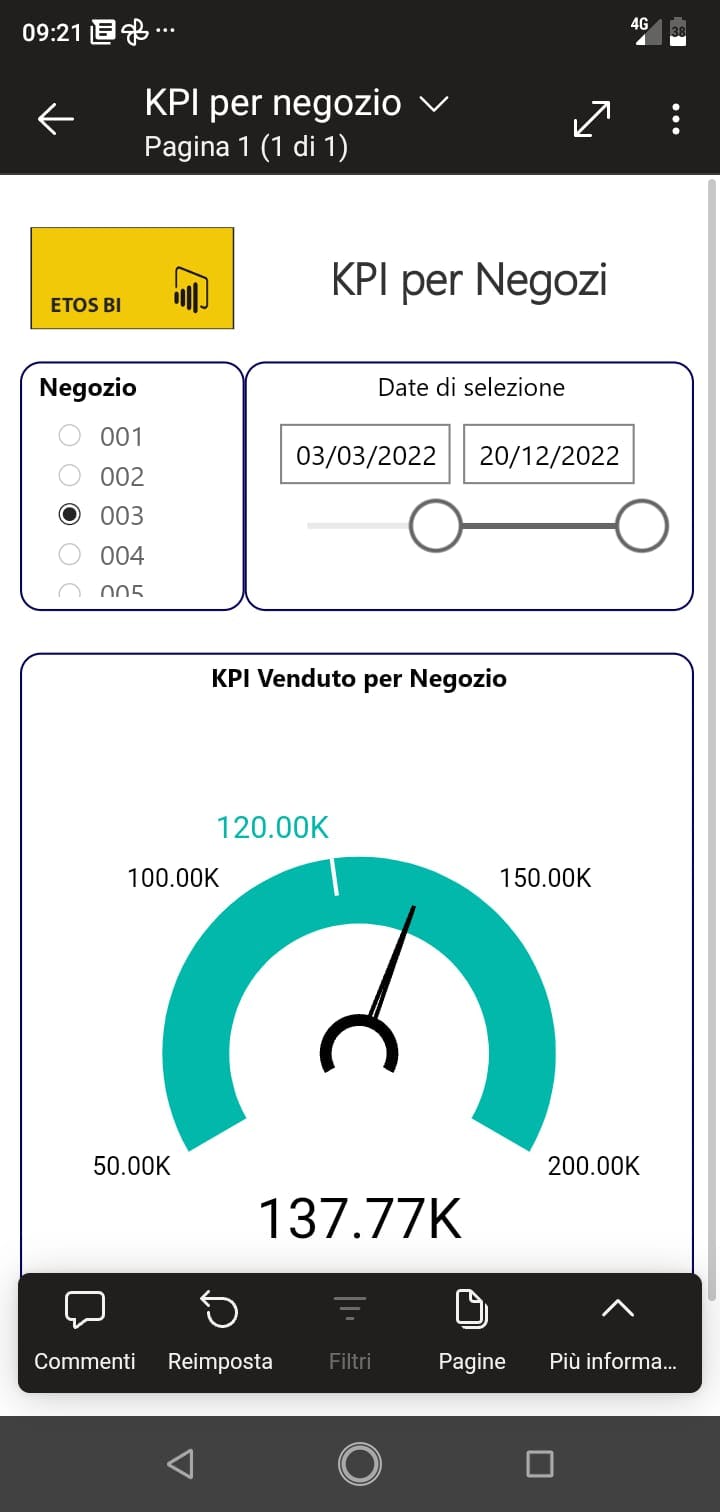
Task: Edit the end date 20/12/2022
Action: (x=549, y=456)
